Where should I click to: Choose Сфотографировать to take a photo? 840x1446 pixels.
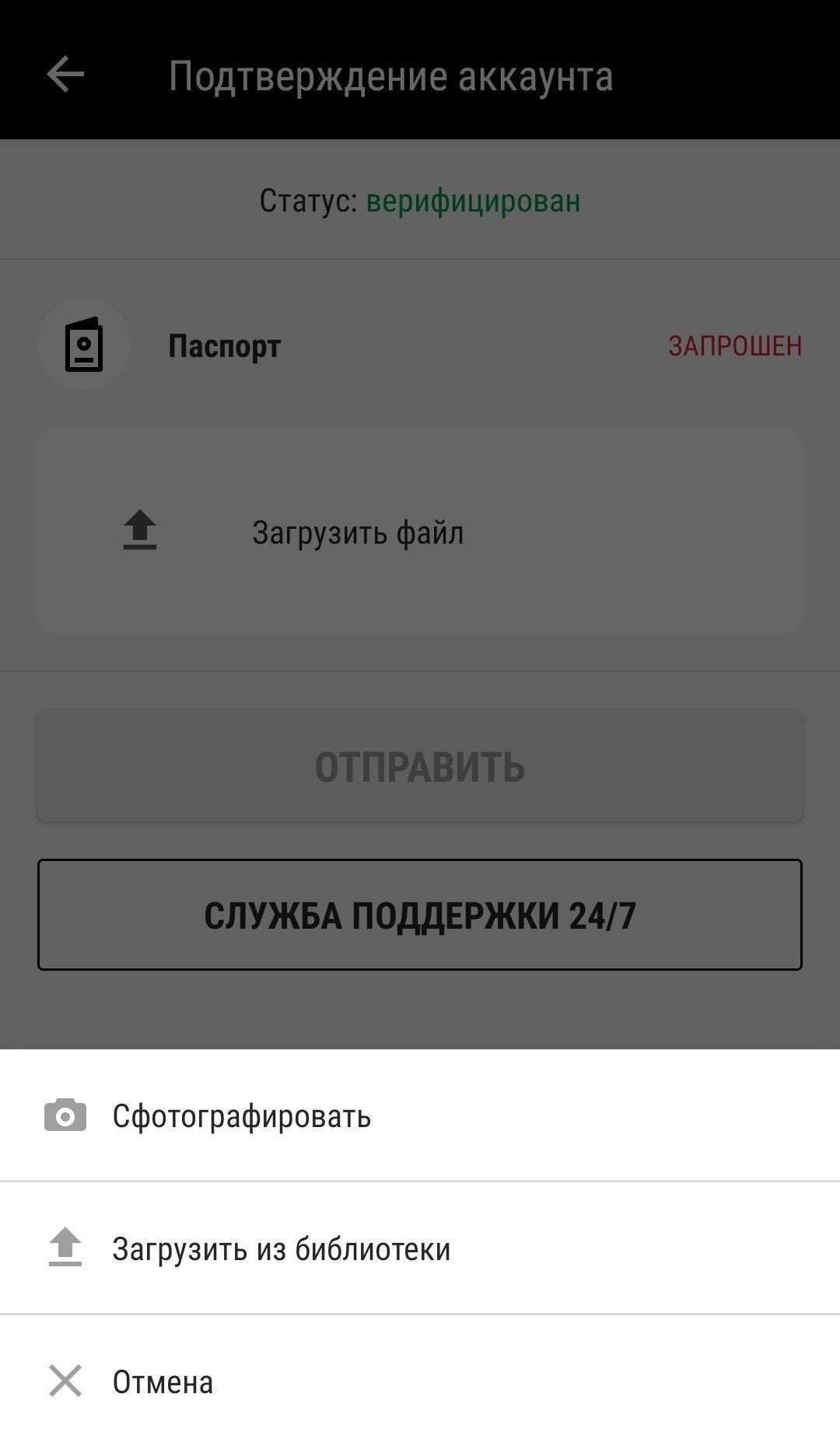241,1116
